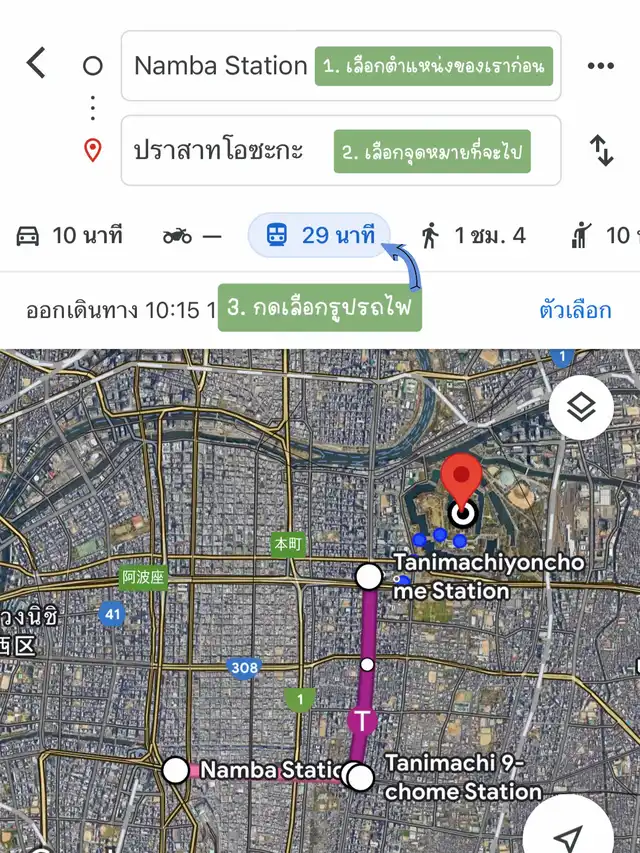Switch to walking mode, 1 ชม. 4
This screenshot has width=640, height=853.
pyautogui.click(x=473, y=236)
